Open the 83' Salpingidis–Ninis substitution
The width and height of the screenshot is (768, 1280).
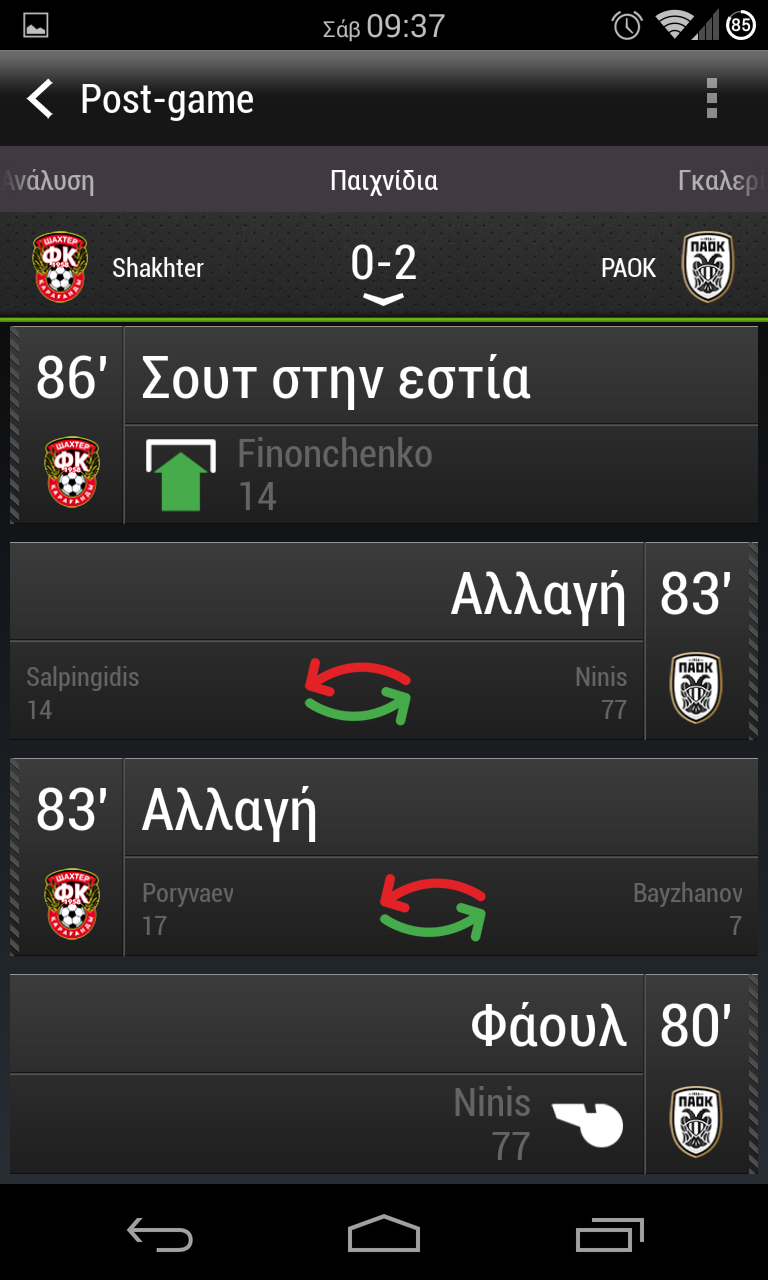384,641
